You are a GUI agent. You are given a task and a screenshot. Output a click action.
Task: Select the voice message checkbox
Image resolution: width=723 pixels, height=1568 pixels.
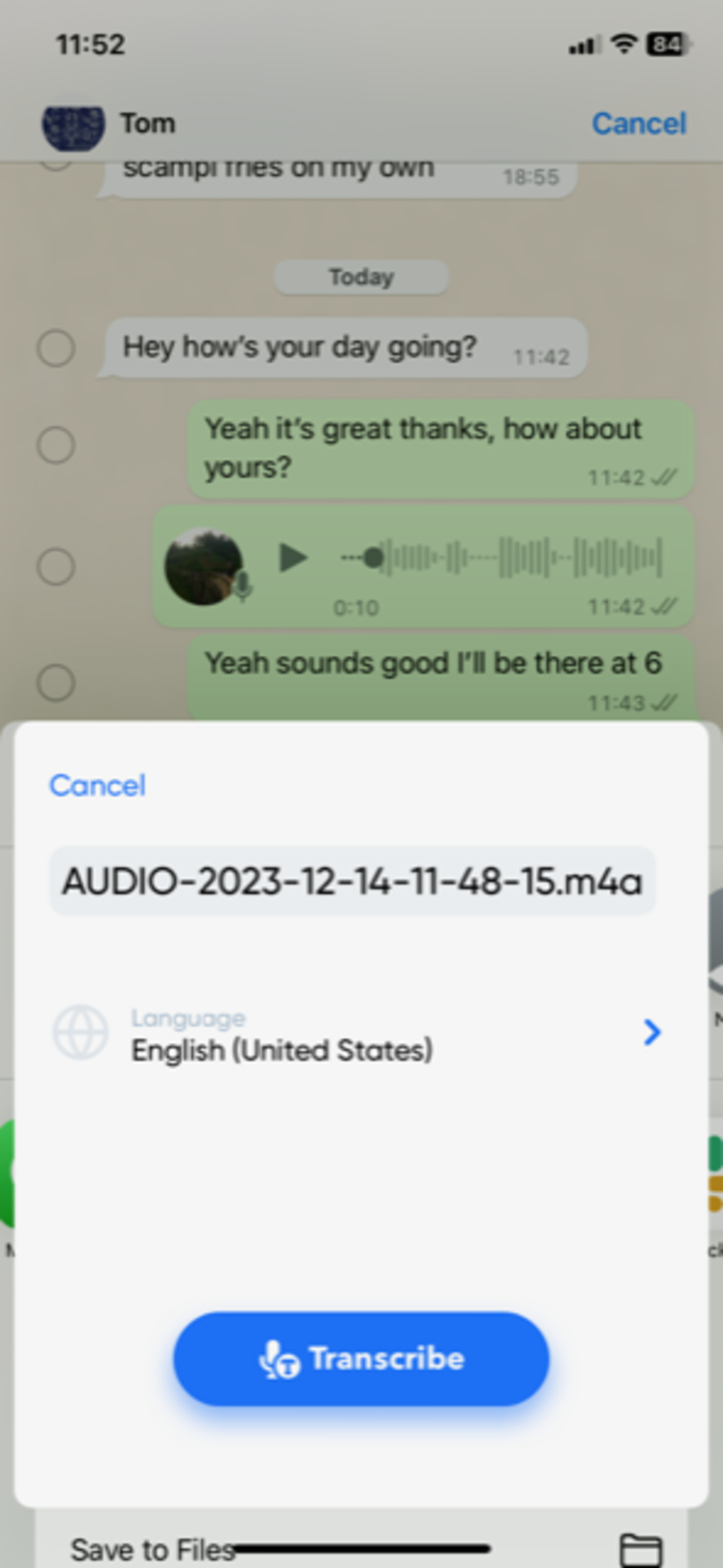pyautogui.click(x=56, y=566)
